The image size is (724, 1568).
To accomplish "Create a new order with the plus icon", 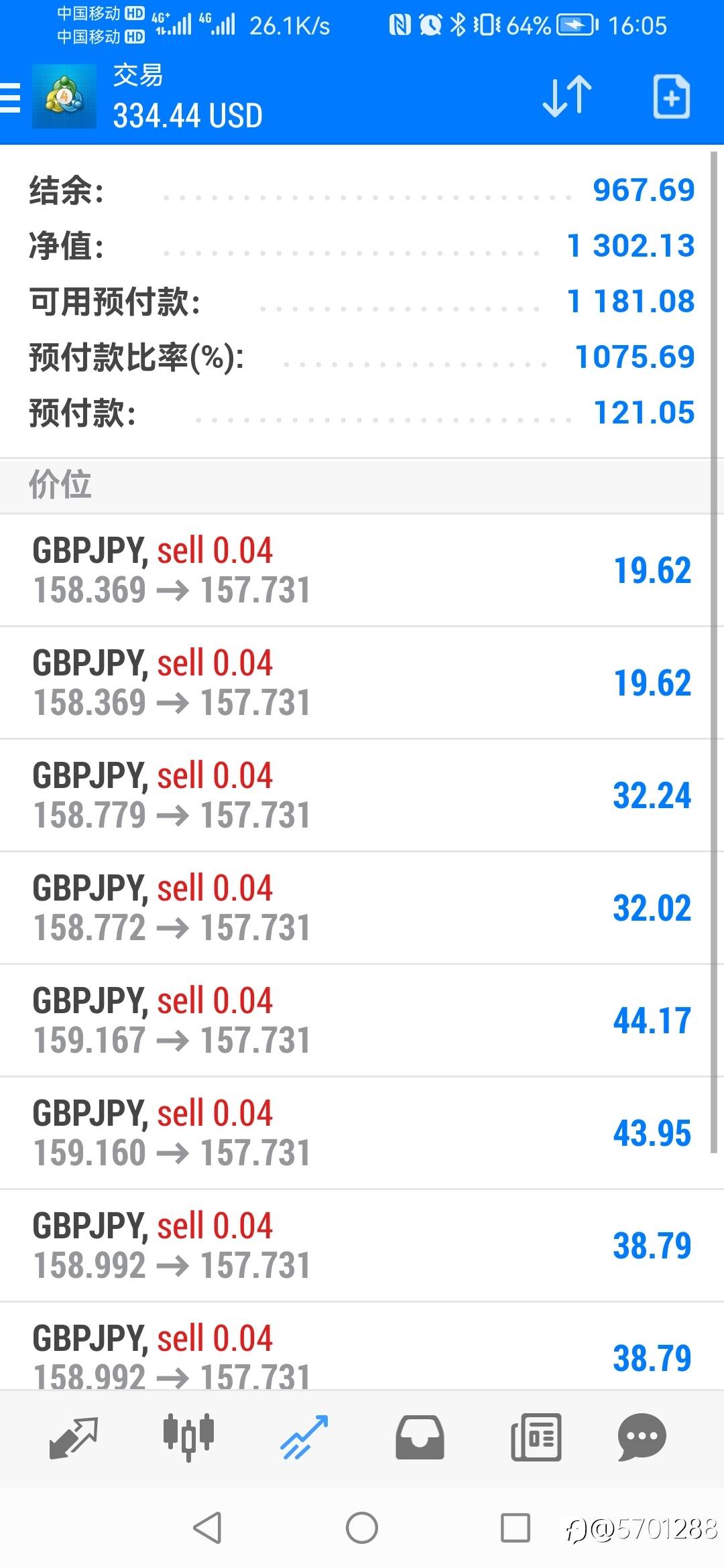I will pyautogui.click(x=671, y=97).
